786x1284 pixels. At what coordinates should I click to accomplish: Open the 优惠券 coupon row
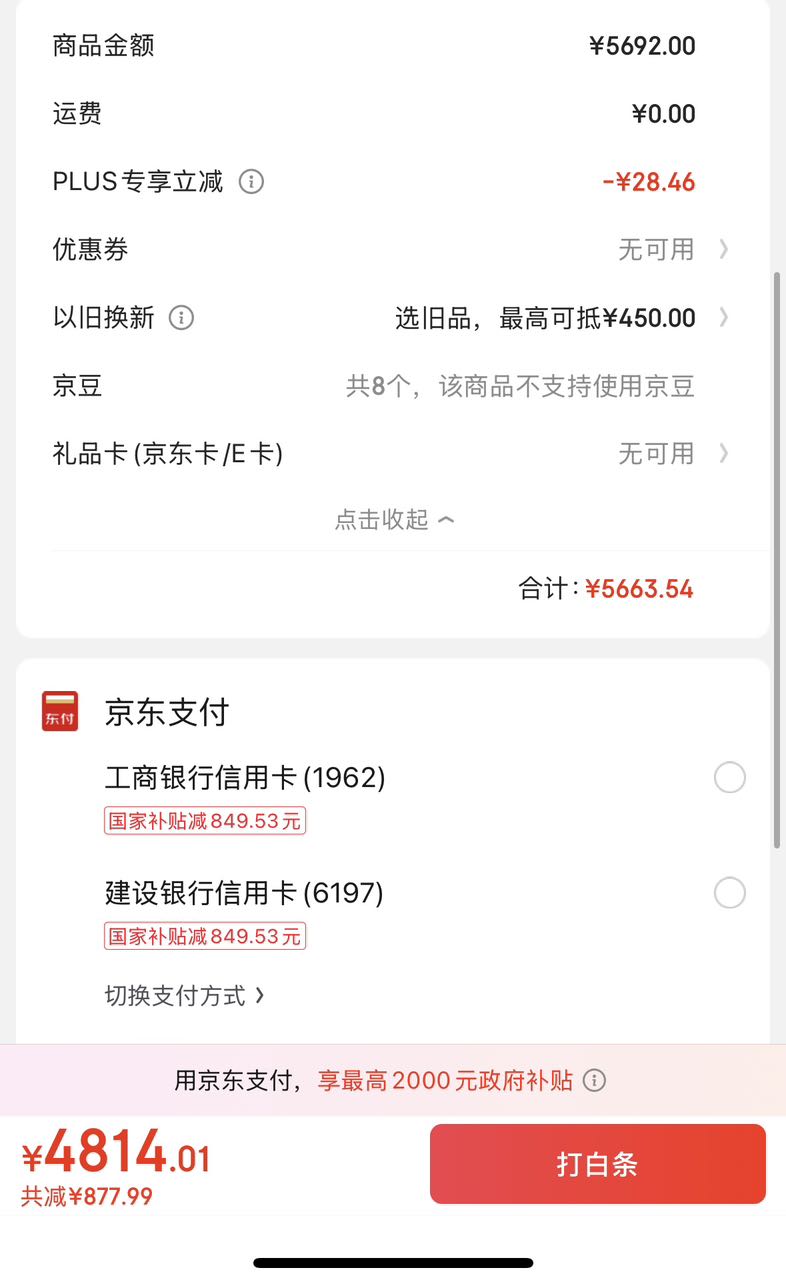point(392,250)
